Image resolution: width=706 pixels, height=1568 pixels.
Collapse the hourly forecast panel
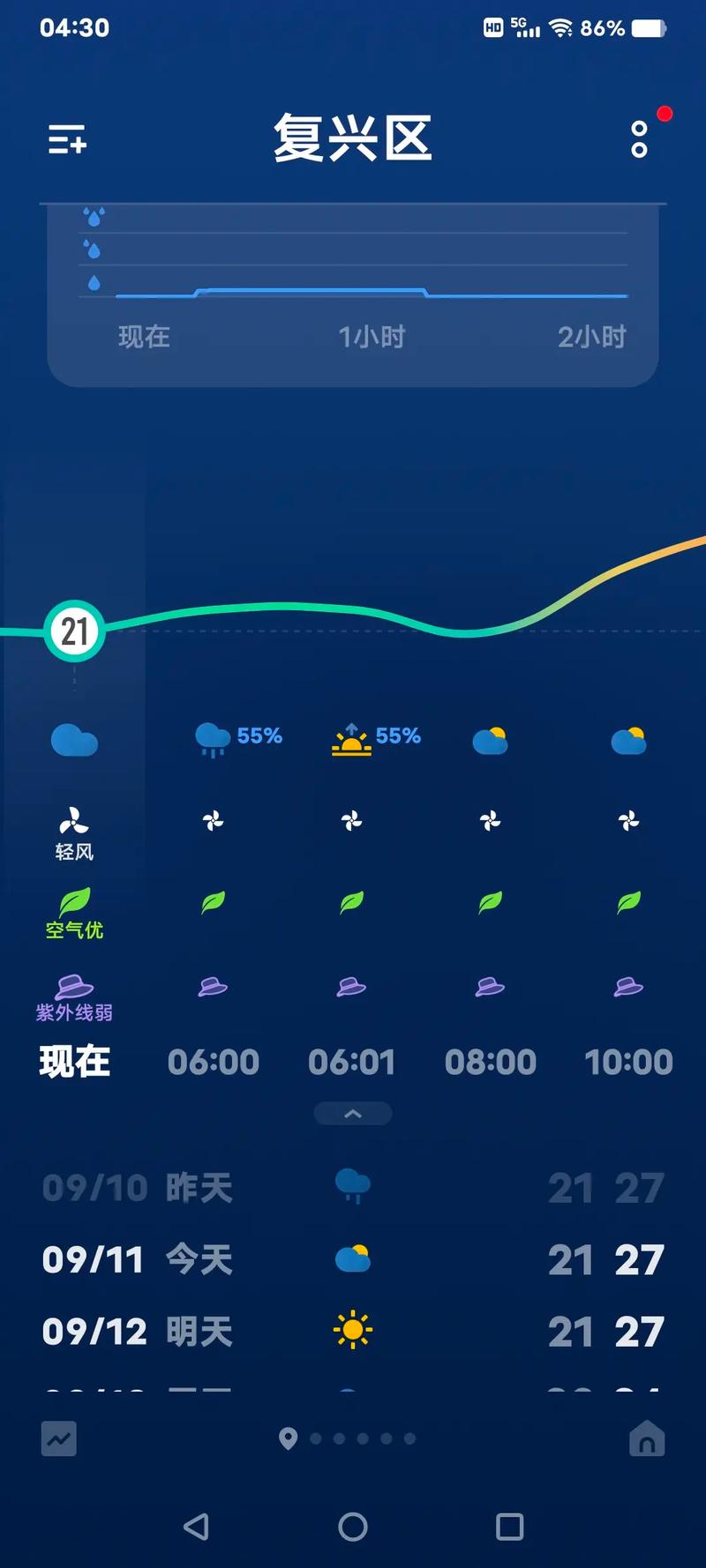point(353,1112)
